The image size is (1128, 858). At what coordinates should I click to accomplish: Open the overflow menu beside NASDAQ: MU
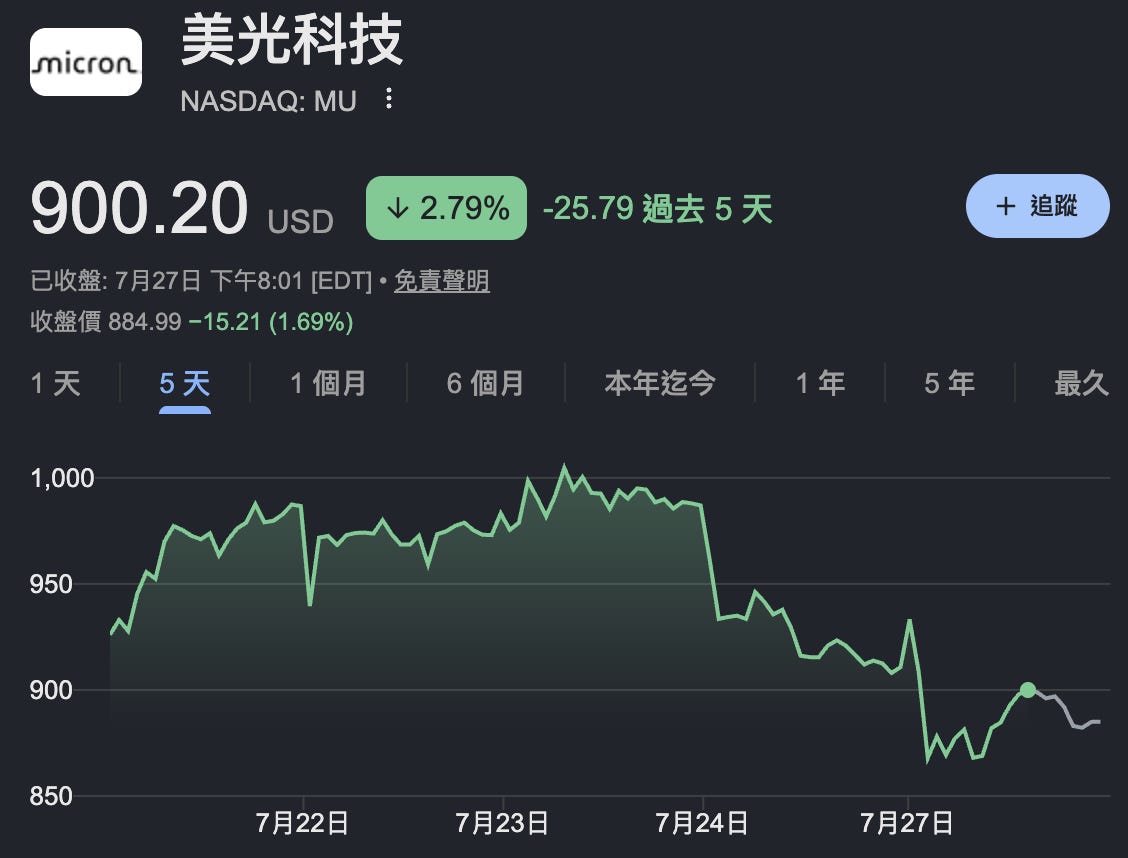coord(388,99)
